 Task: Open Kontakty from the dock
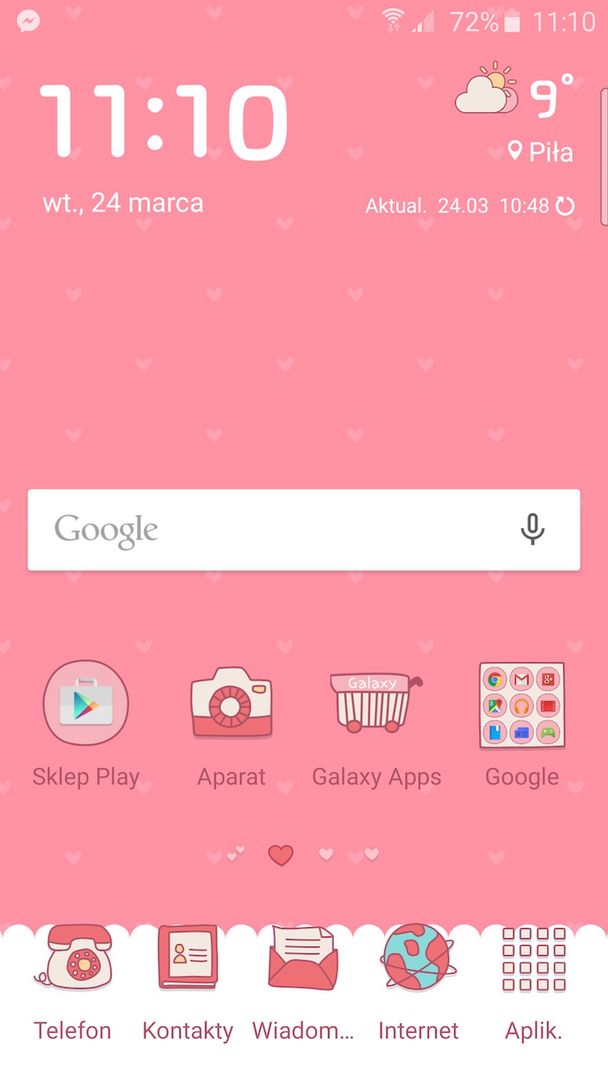pos(187,960)
